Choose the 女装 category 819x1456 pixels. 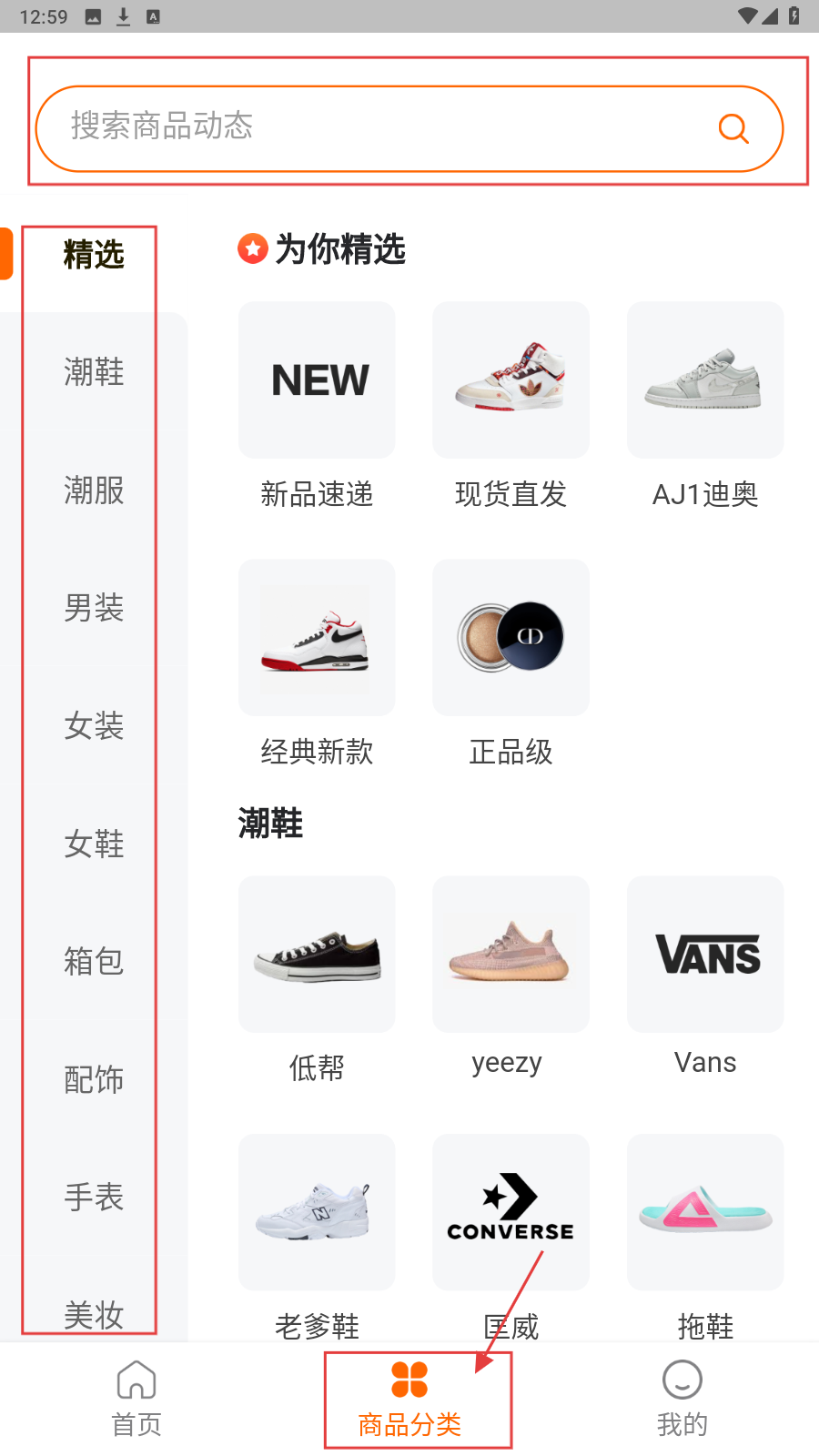coord(94,726)
